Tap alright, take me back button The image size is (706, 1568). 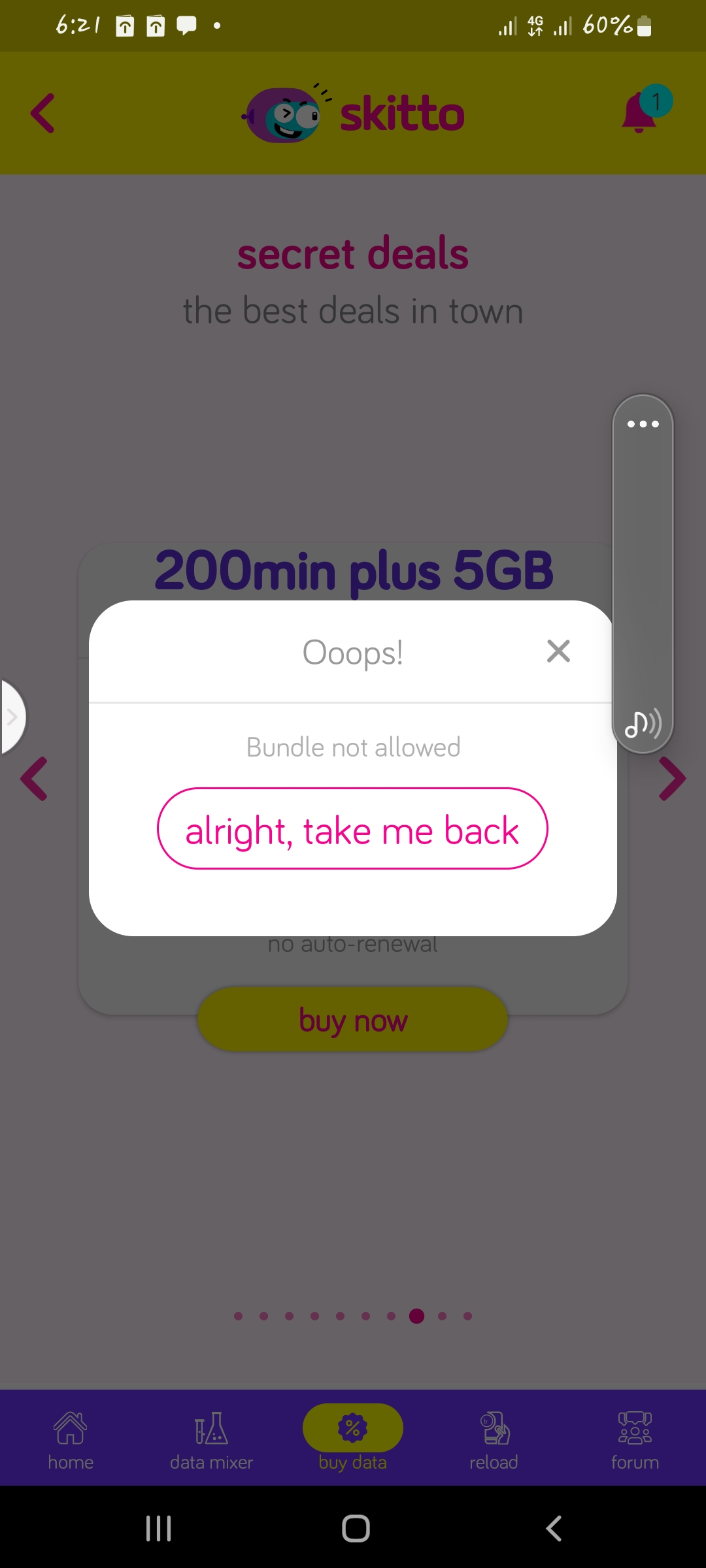352,828
